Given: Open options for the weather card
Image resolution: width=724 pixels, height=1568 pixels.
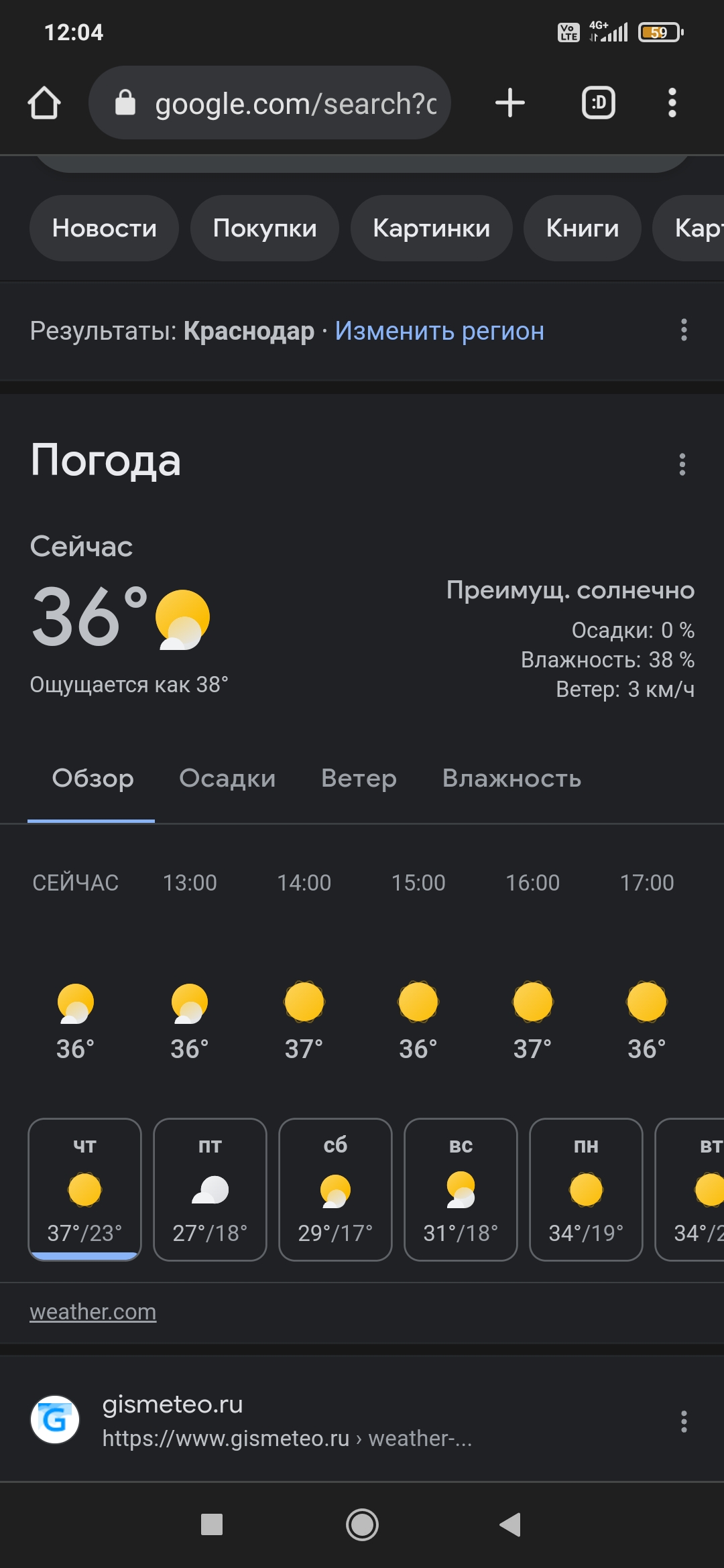Looking at the screenshot, I should click(x=681, y=464).
